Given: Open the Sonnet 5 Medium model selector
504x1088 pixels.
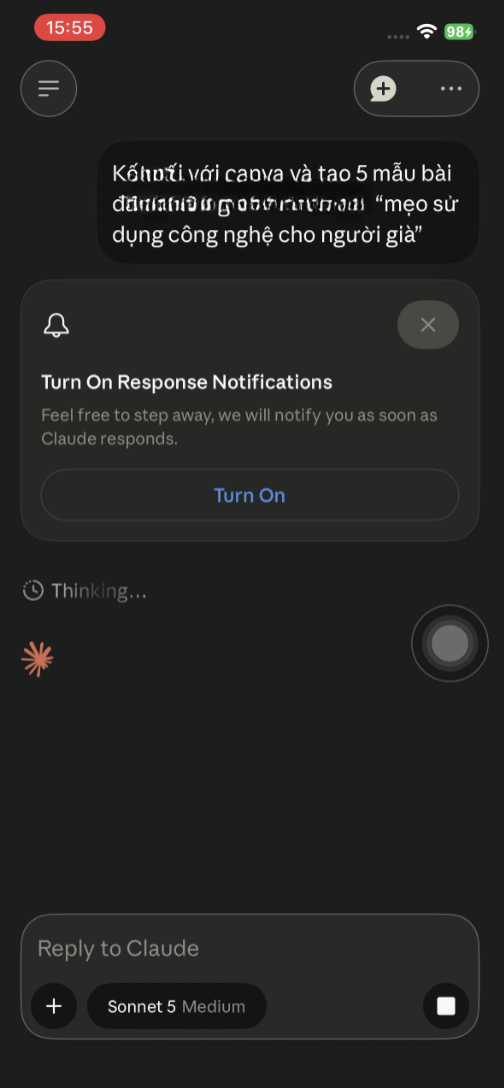Looking at the screenshot, I should [x=176, y=1006].
